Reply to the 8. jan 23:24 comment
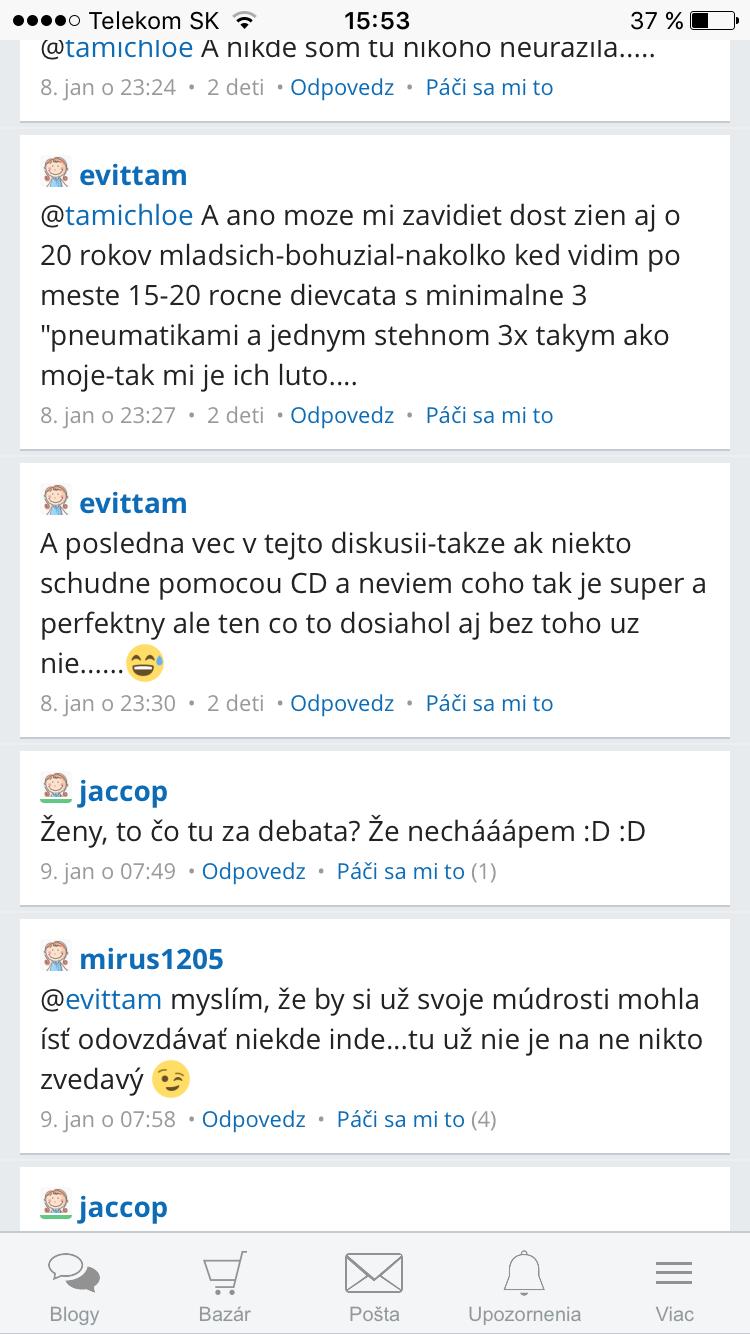 342,87
